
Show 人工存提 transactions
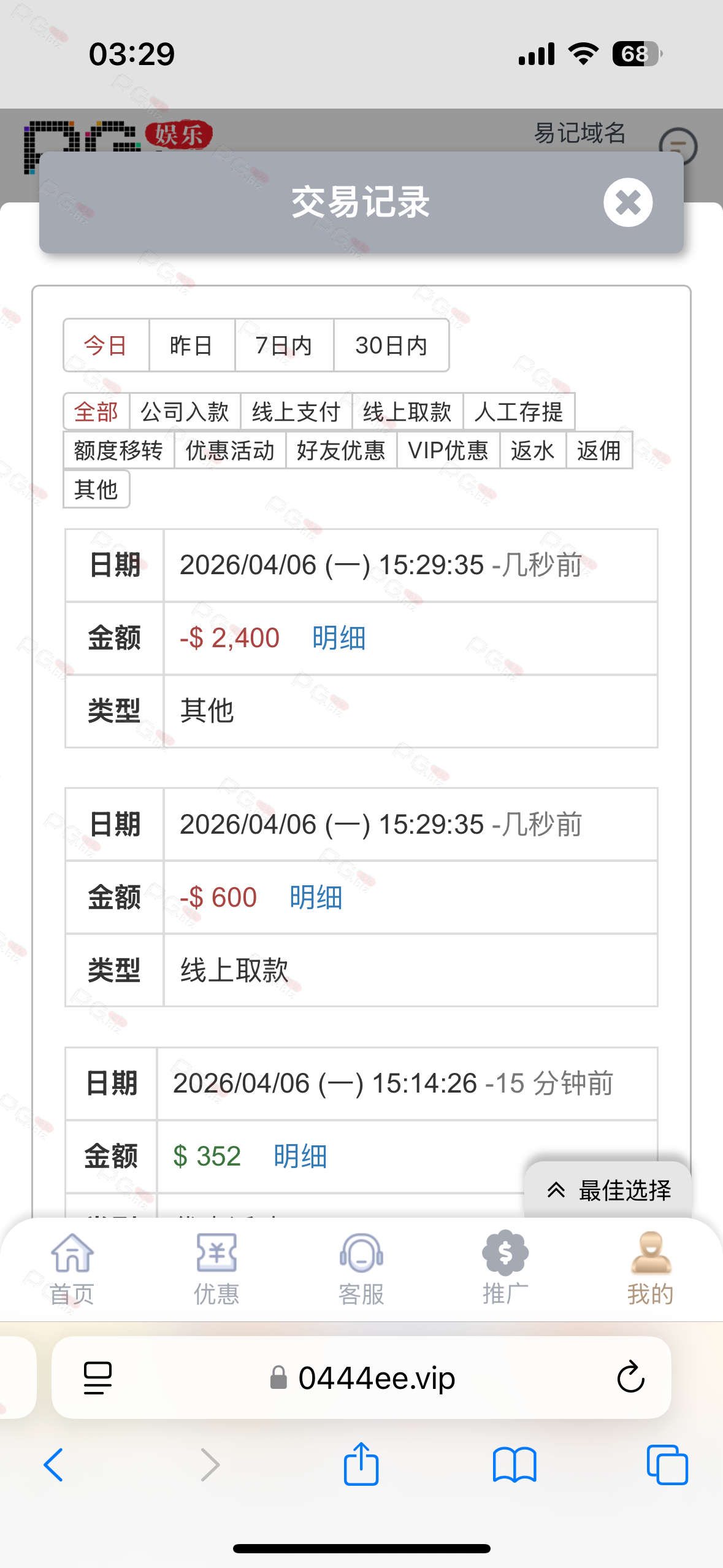(519, 412)
